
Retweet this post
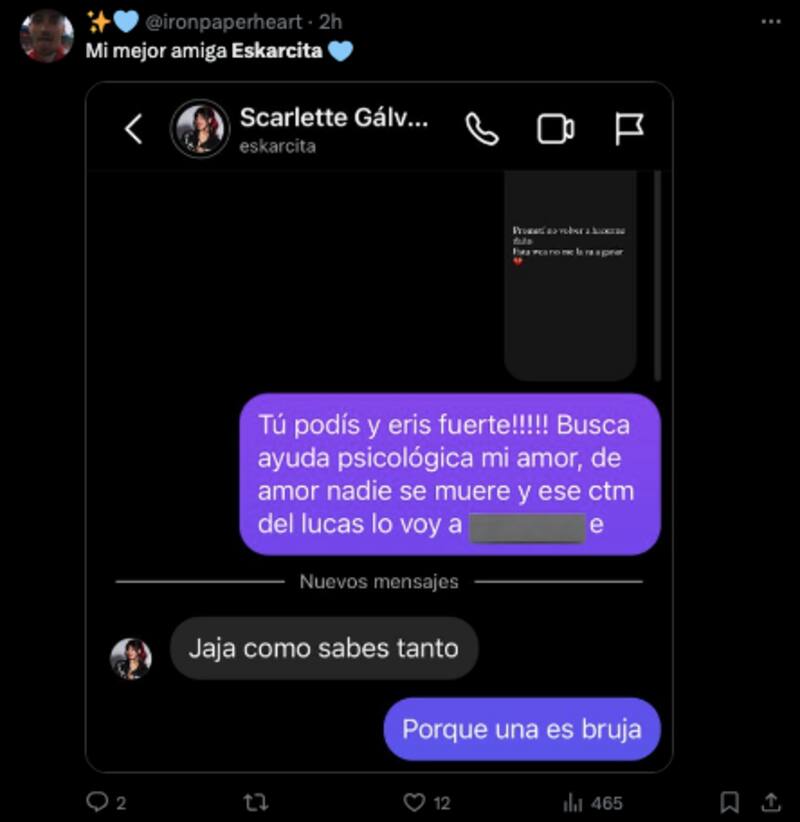(x=259, y=802)
